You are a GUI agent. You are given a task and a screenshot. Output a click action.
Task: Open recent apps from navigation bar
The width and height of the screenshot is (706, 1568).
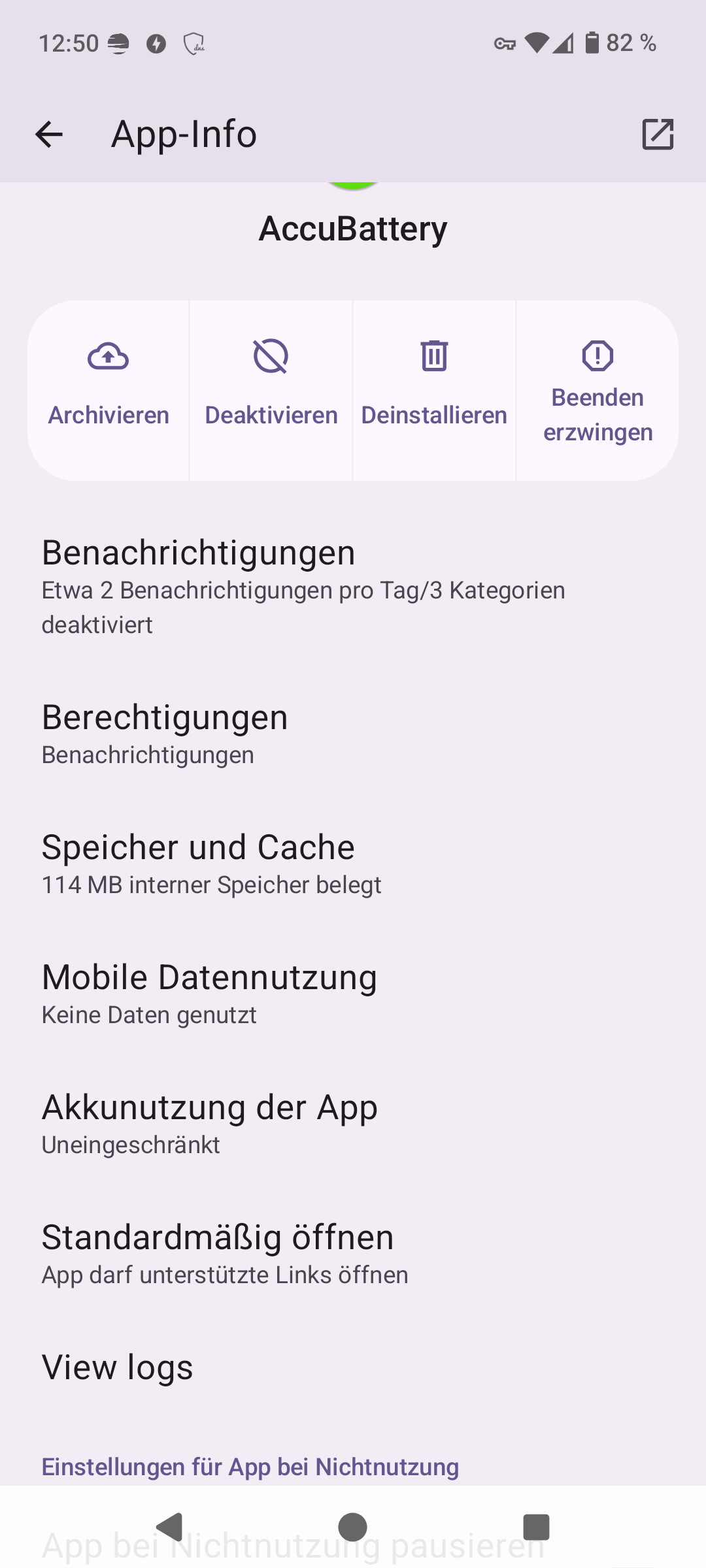tap(536, 1527)
